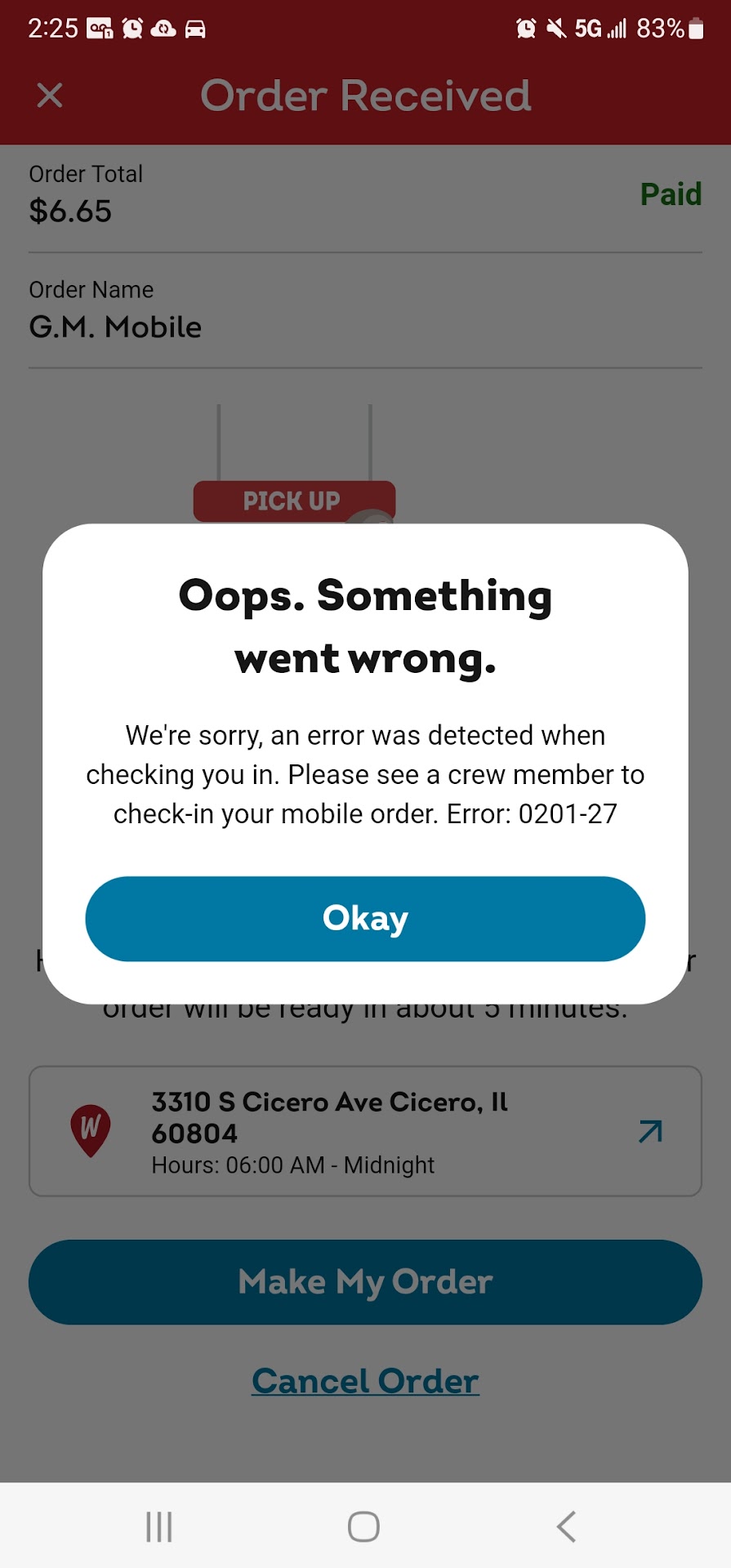Open directions to 3310 S Cicero Ave

click(650, 1131)
